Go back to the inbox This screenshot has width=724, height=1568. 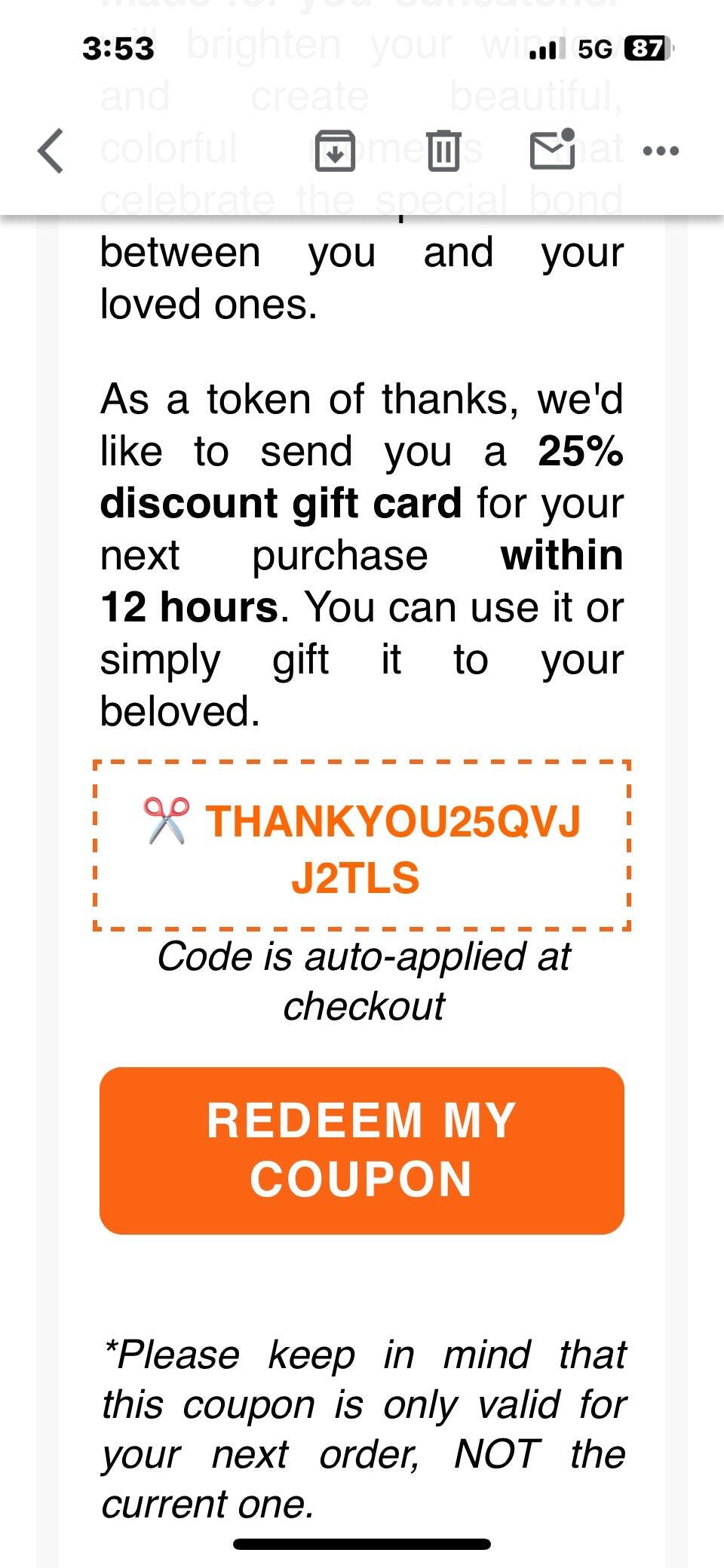51,151
